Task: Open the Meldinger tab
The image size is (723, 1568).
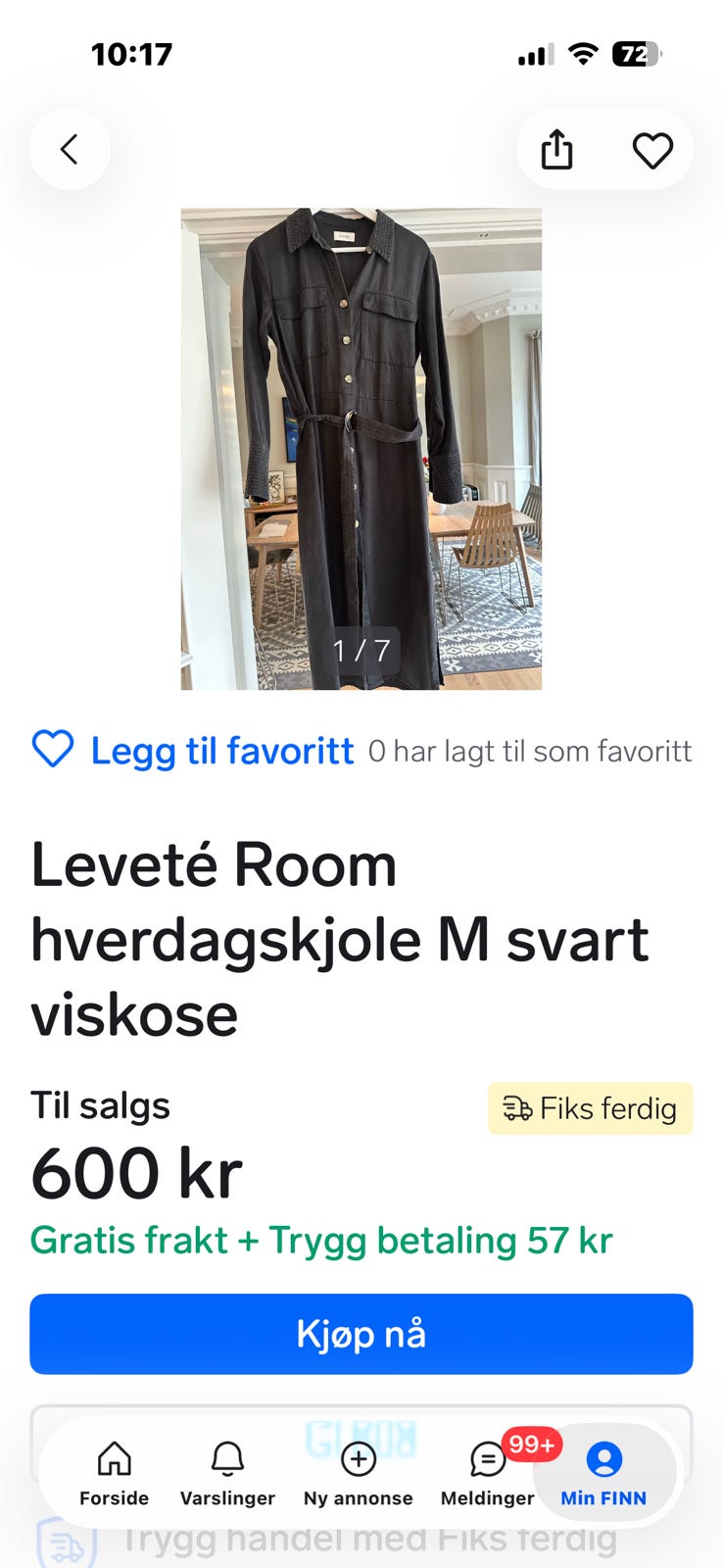Action: click(488, 1474)
